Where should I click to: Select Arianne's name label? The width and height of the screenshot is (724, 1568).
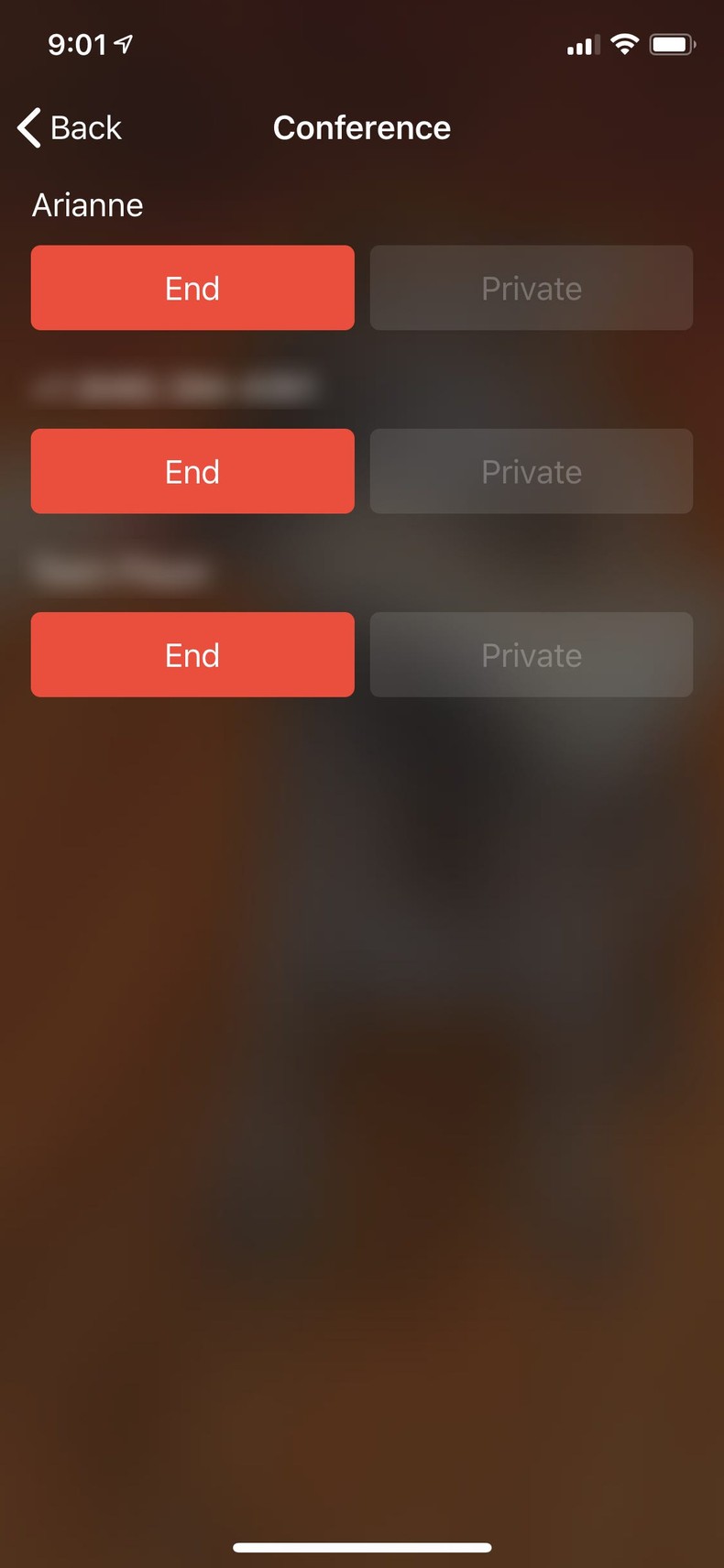pos(87,204)
